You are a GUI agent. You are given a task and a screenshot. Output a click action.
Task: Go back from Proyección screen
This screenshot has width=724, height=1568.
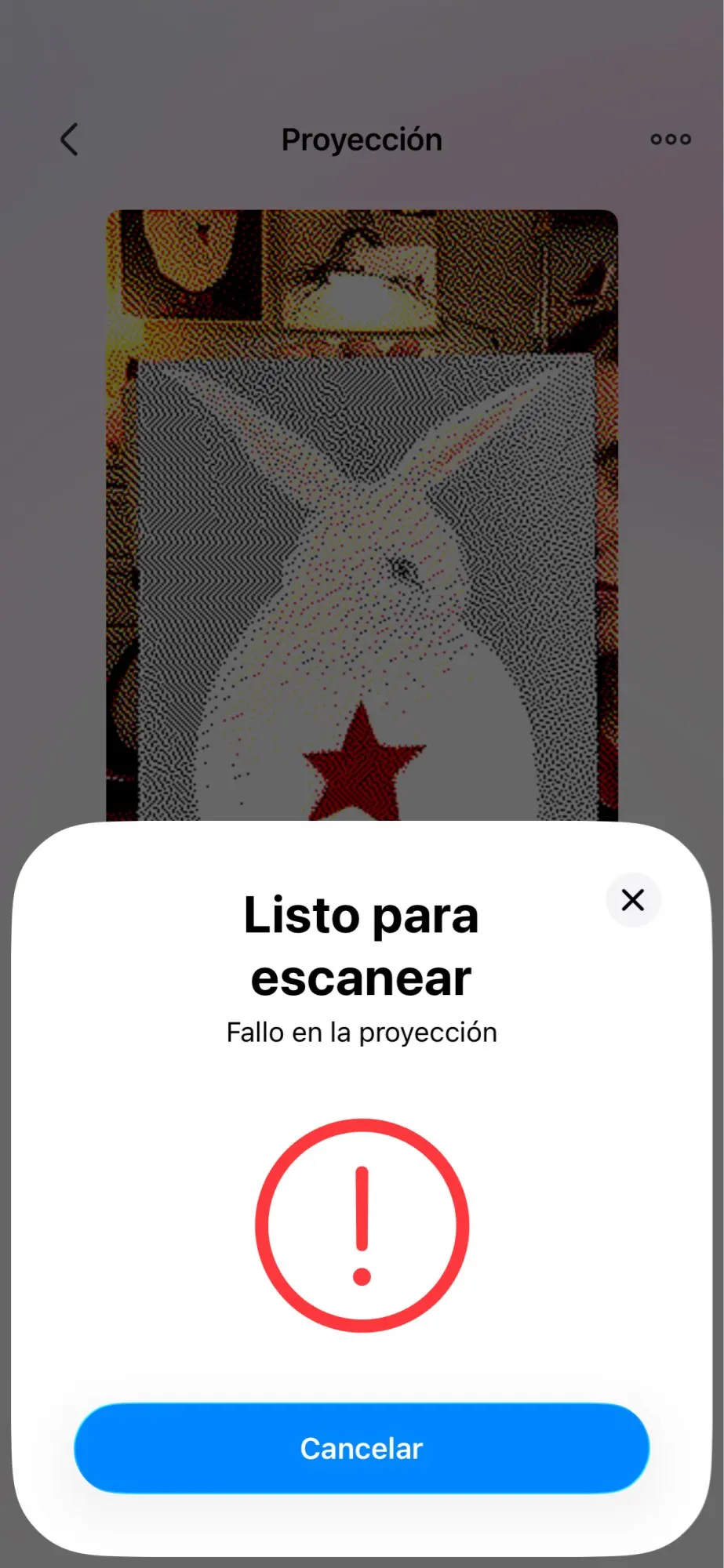[70, 140]
